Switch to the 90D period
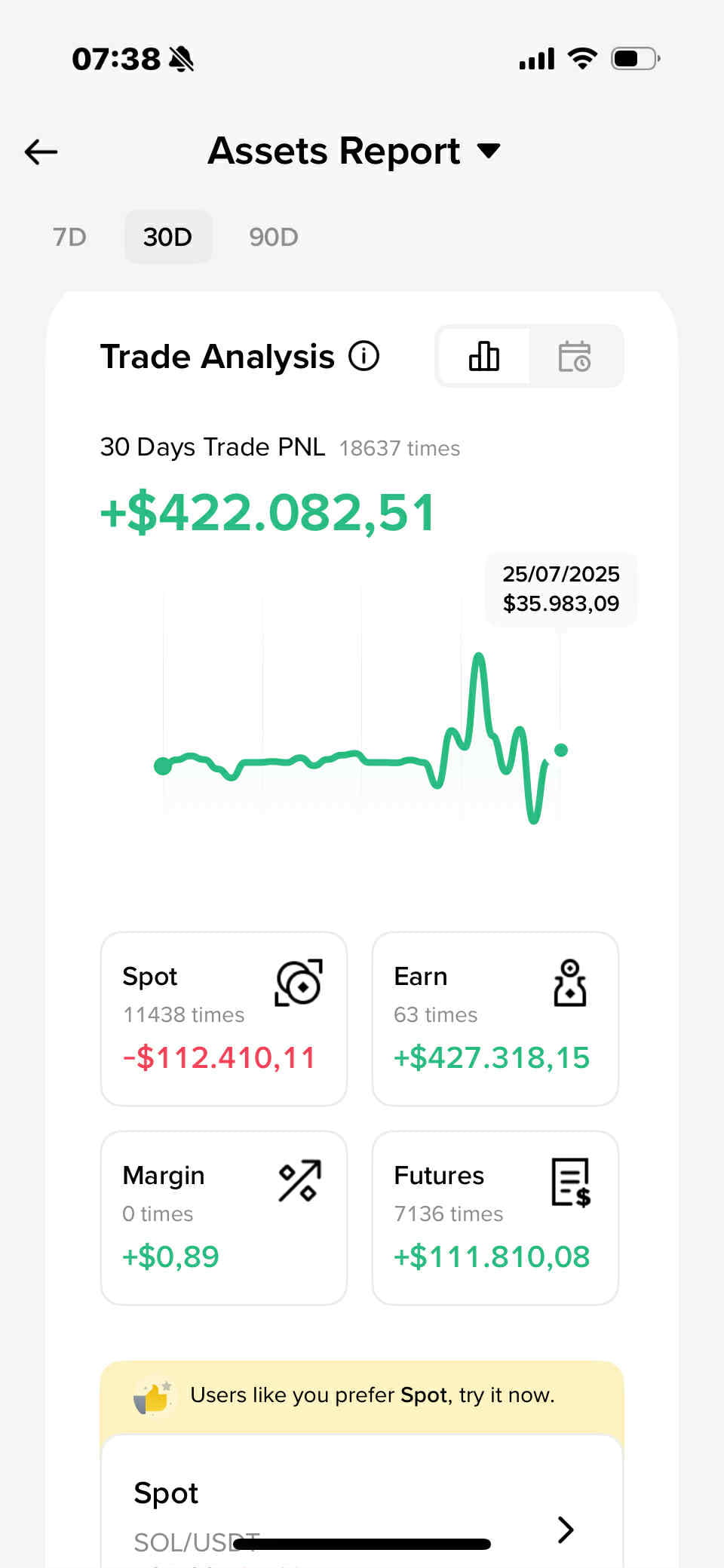 coord(274,237)
